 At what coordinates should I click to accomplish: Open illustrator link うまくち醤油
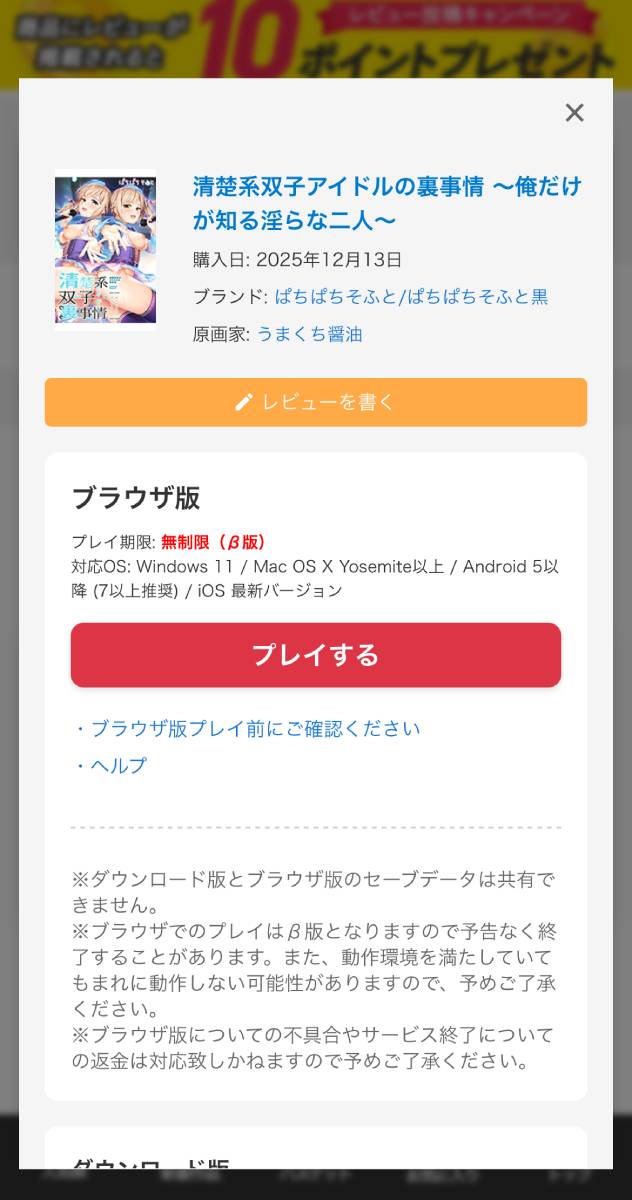pos(309,334)
